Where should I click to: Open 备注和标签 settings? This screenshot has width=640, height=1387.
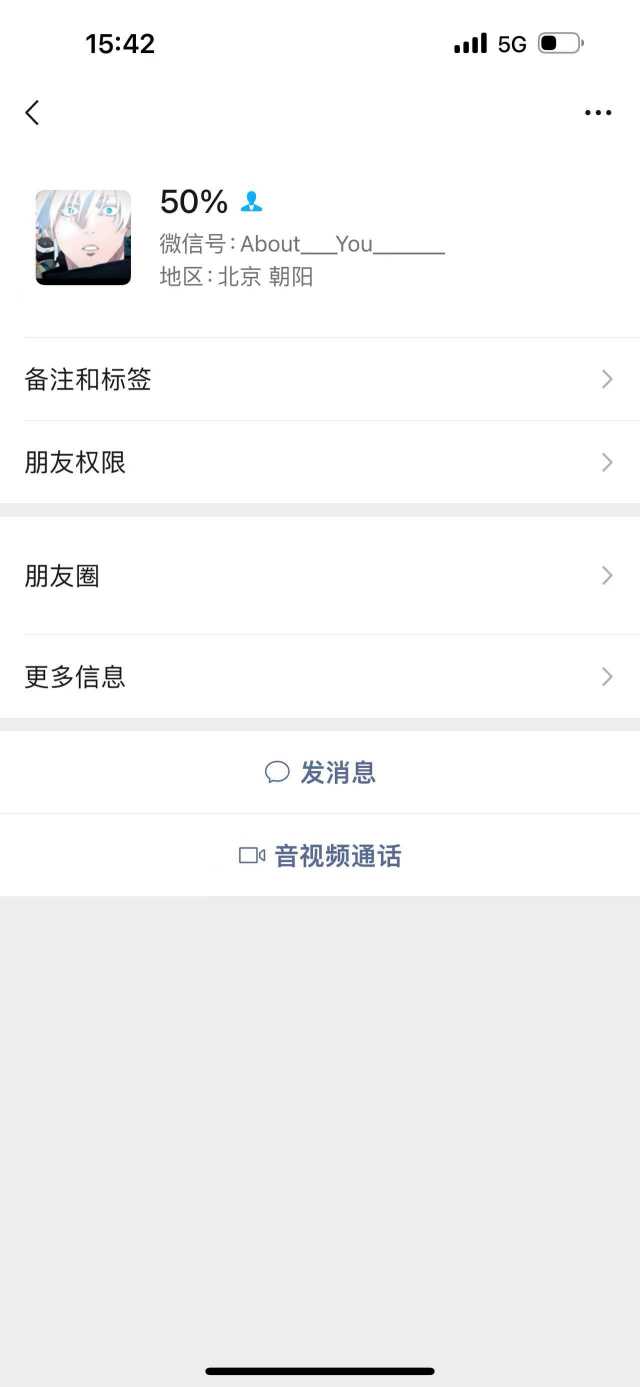click(320, 380)
